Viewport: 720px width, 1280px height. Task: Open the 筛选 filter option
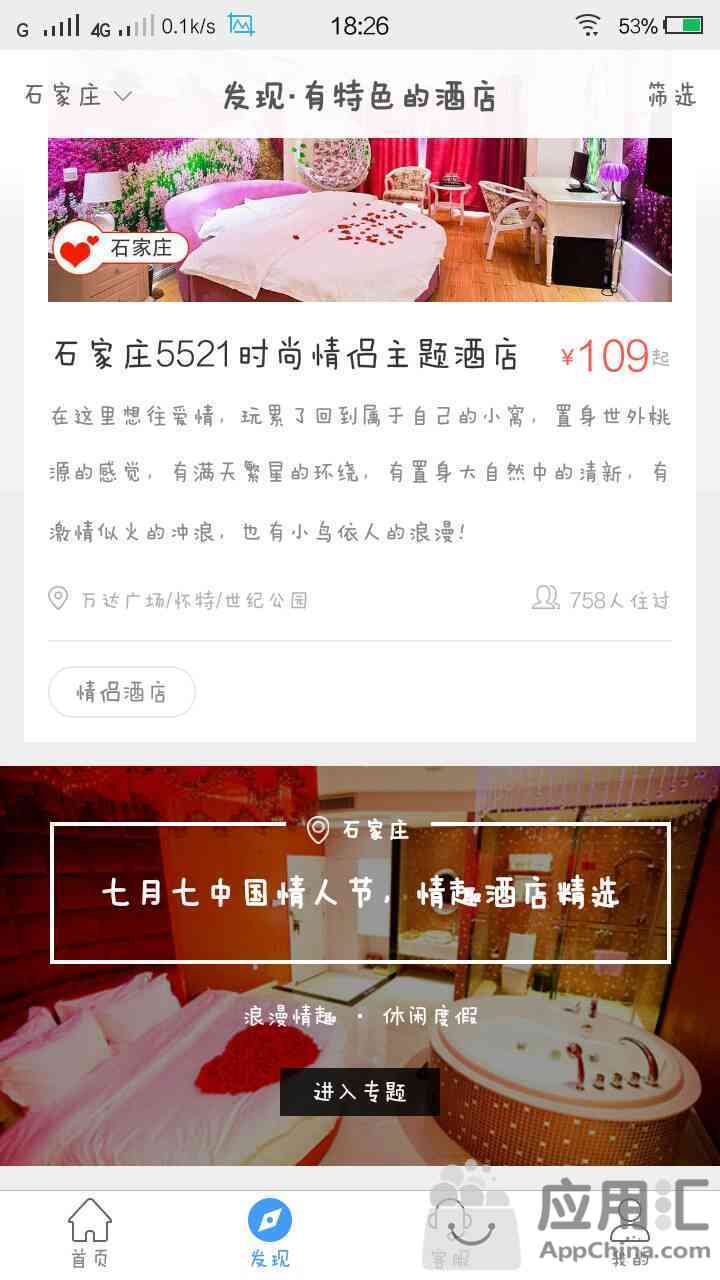point(671,96)
